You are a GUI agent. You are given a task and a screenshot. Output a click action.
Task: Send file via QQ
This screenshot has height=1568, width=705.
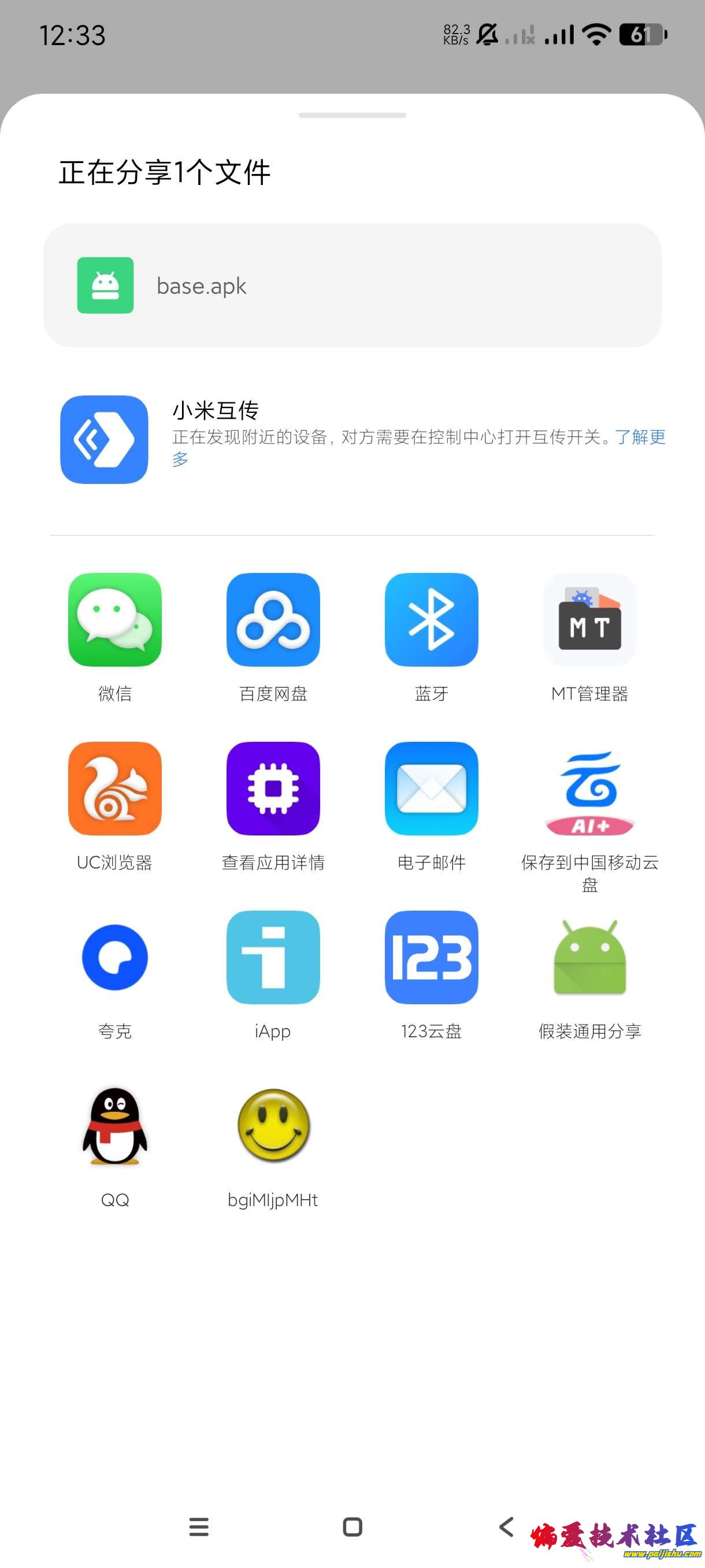click(x=114, y=1126)
